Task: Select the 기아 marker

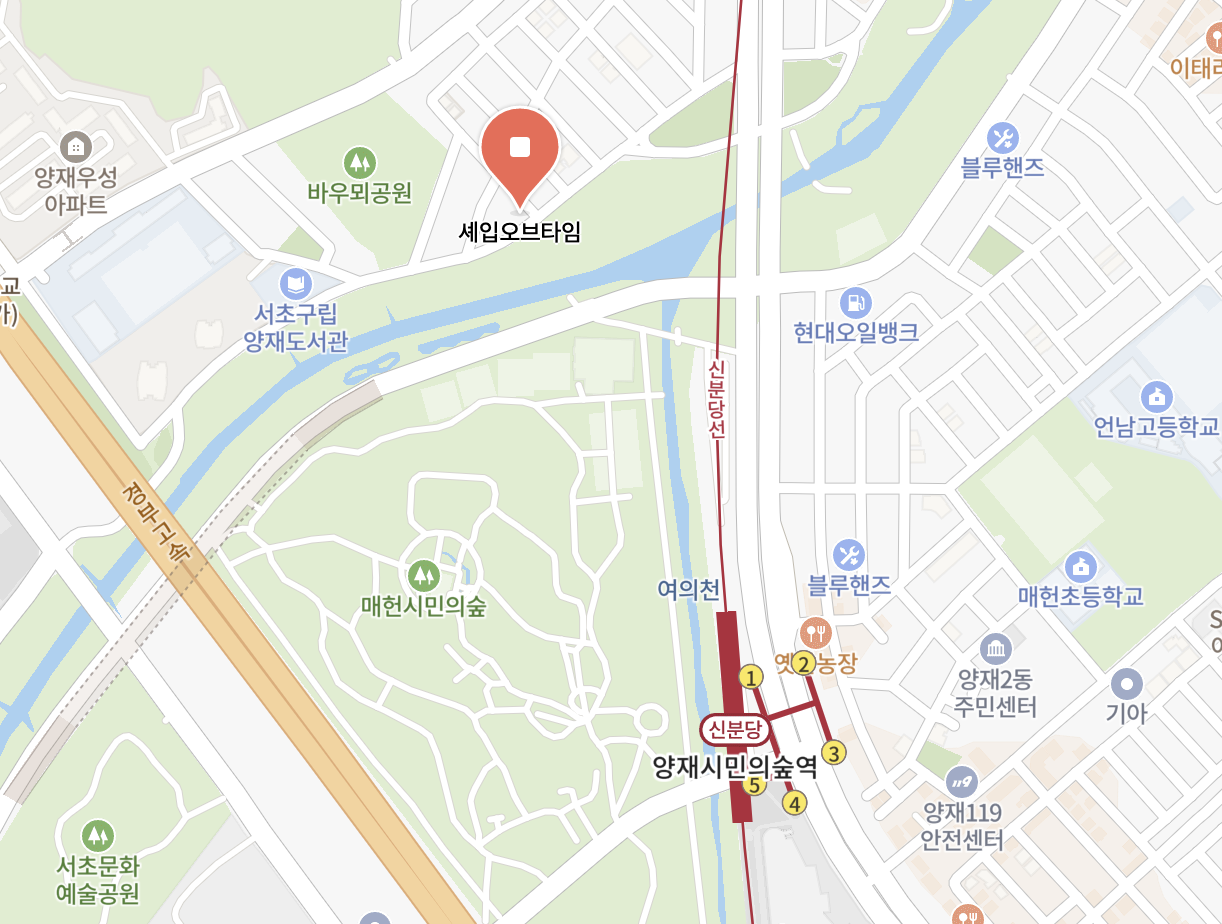Action: point(1127,684)
